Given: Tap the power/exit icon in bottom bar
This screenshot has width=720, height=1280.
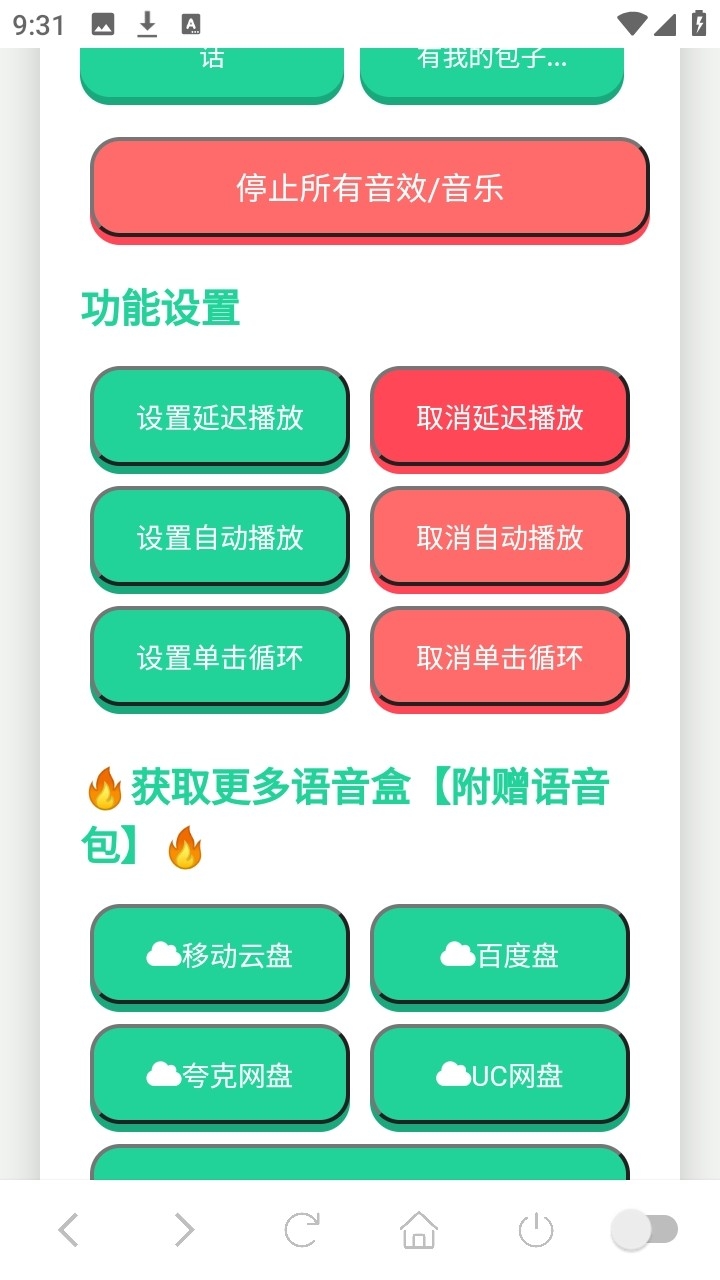Looking at the screenshot, I should tap(534, 1229).
